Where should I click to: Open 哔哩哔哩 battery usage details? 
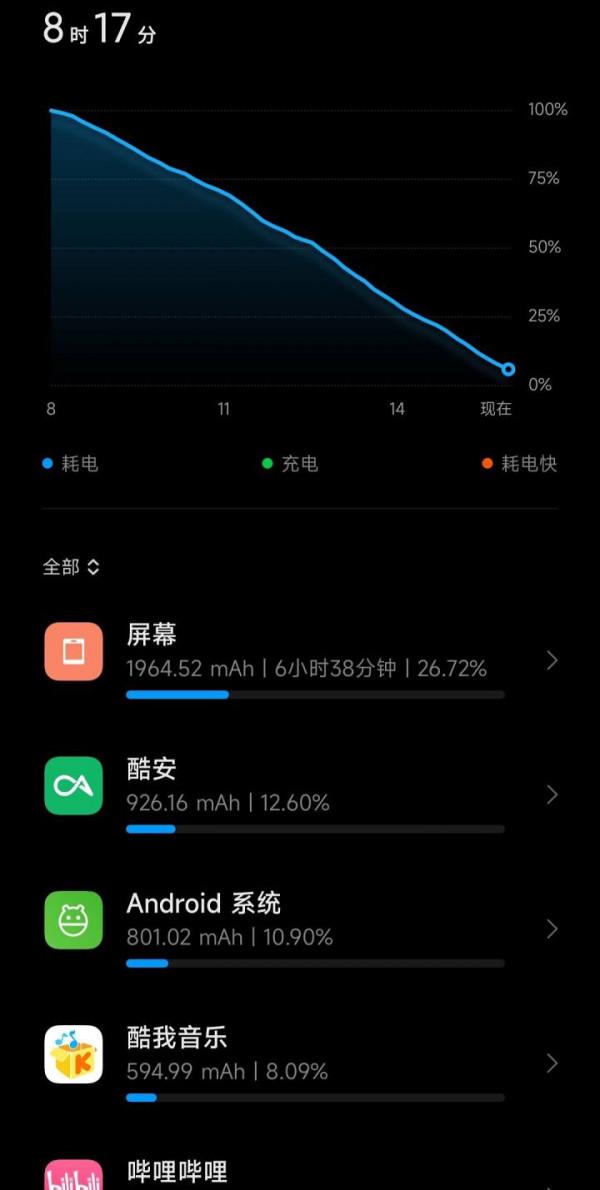pos(300,1174)
